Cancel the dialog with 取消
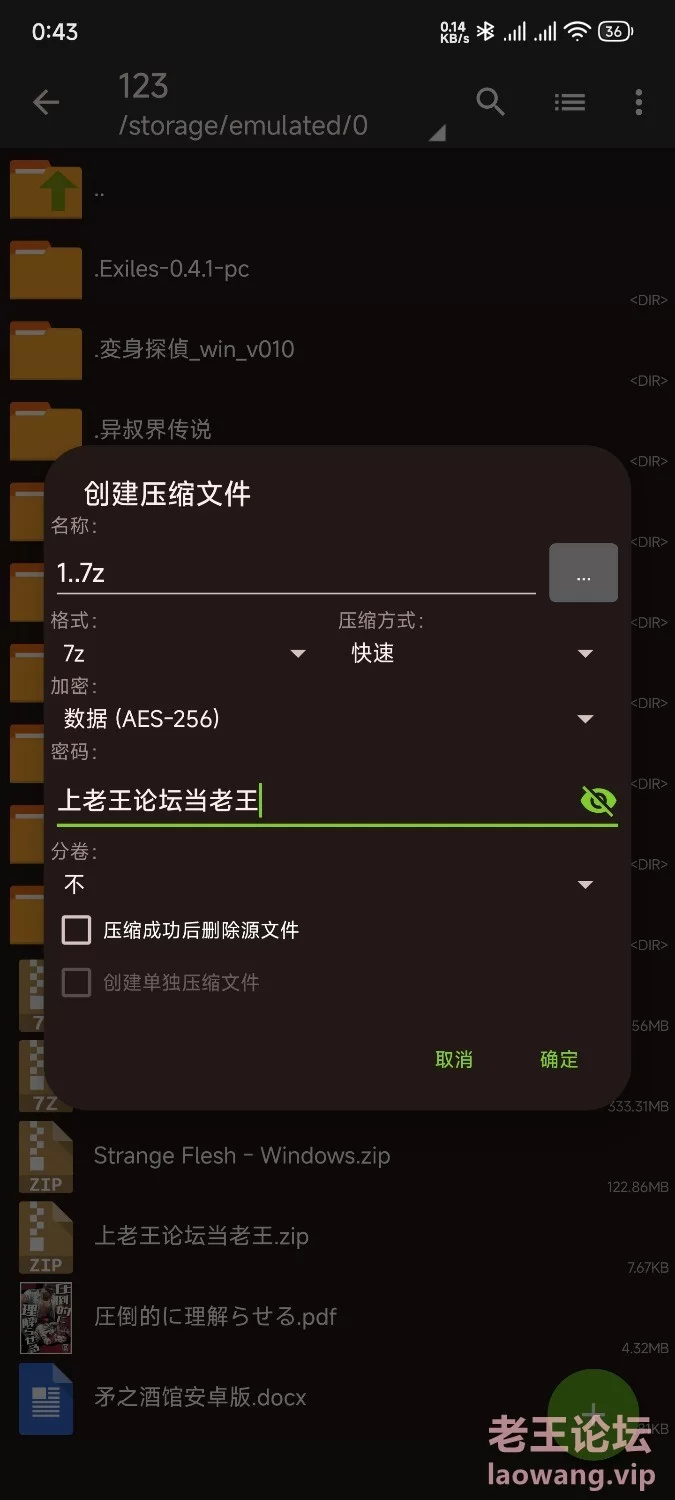The image size is (675, 1500). point(454,1060)
